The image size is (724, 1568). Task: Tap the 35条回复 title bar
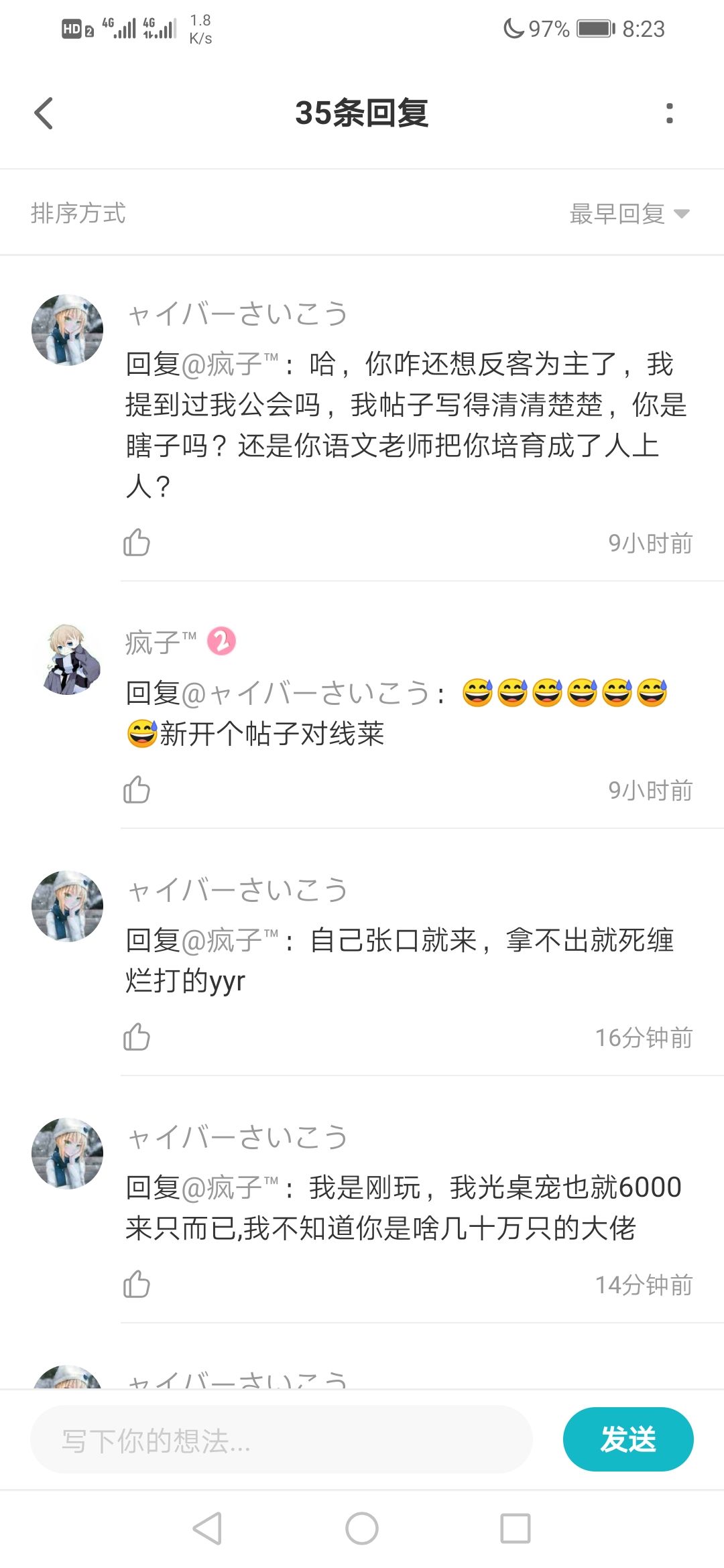(x=362, y=113)
